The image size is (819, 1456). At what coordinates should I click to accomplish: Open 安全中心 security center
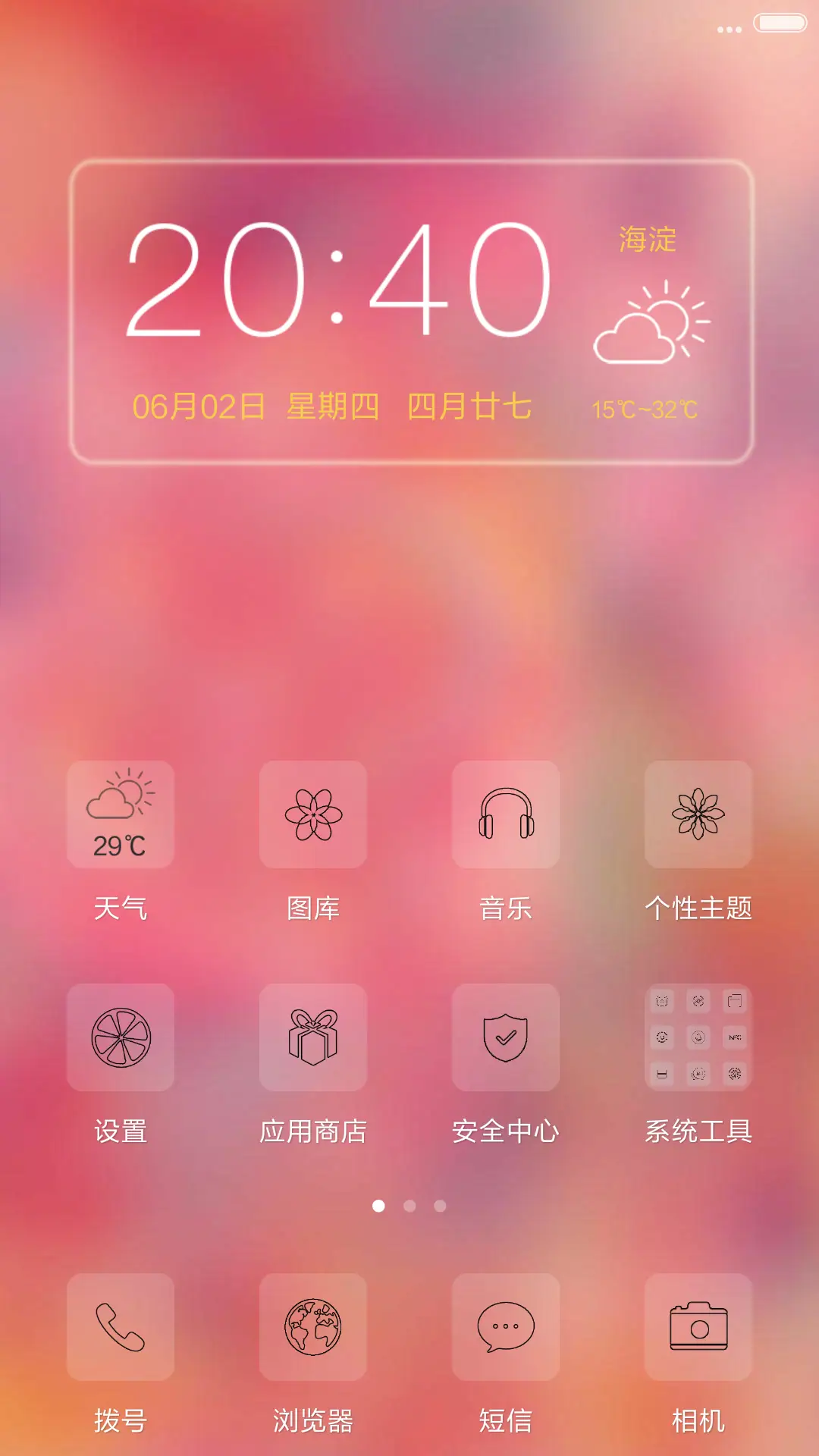click(506, 1037)
